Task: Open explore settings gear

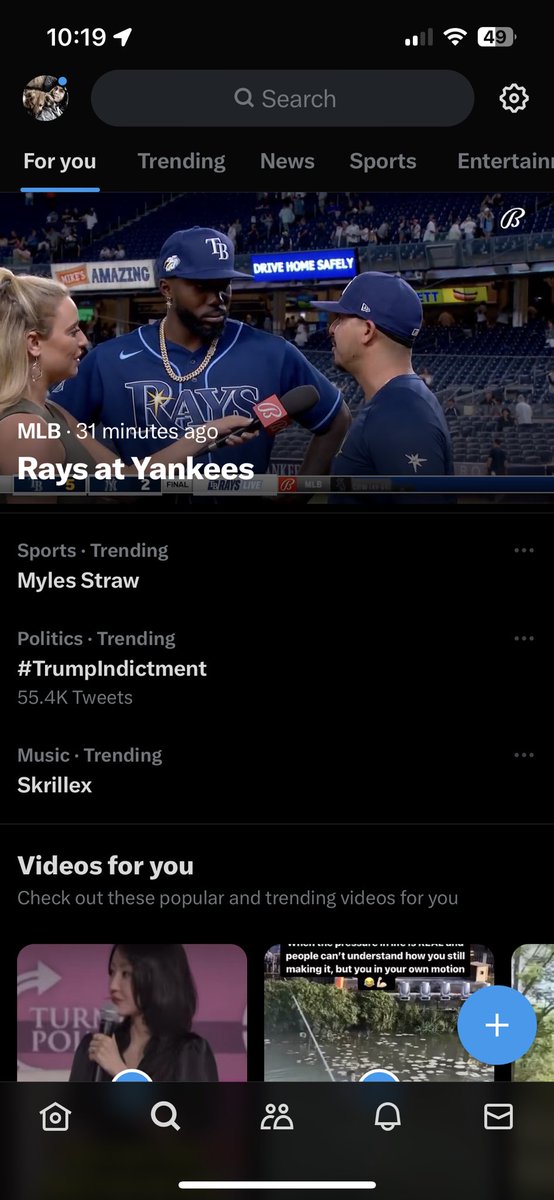Action: (x=513, y=98)
